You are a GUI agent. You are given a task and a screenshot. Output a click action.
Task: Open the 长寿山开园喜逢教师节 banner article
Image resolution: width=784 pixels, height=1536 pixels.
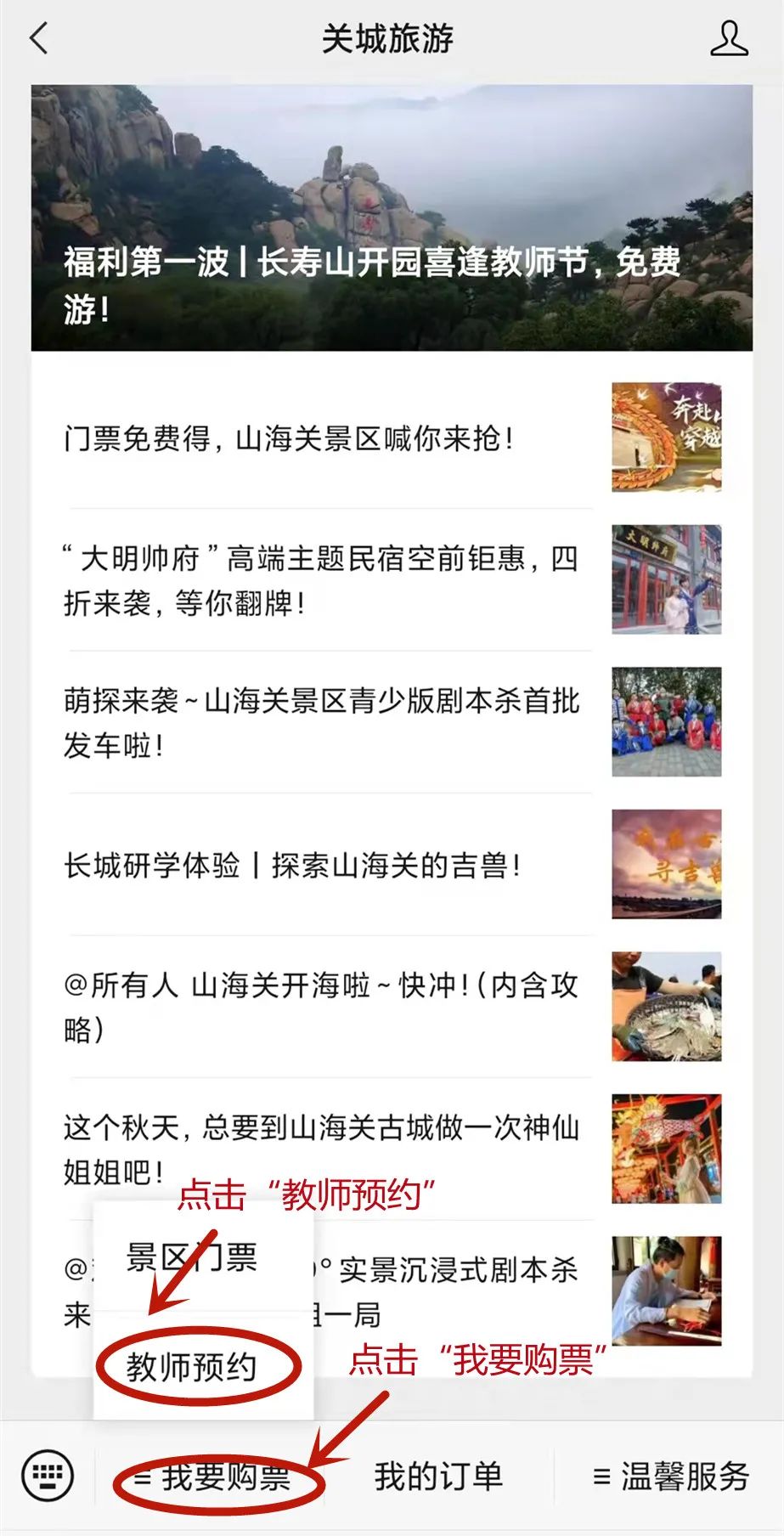[392, 217]
